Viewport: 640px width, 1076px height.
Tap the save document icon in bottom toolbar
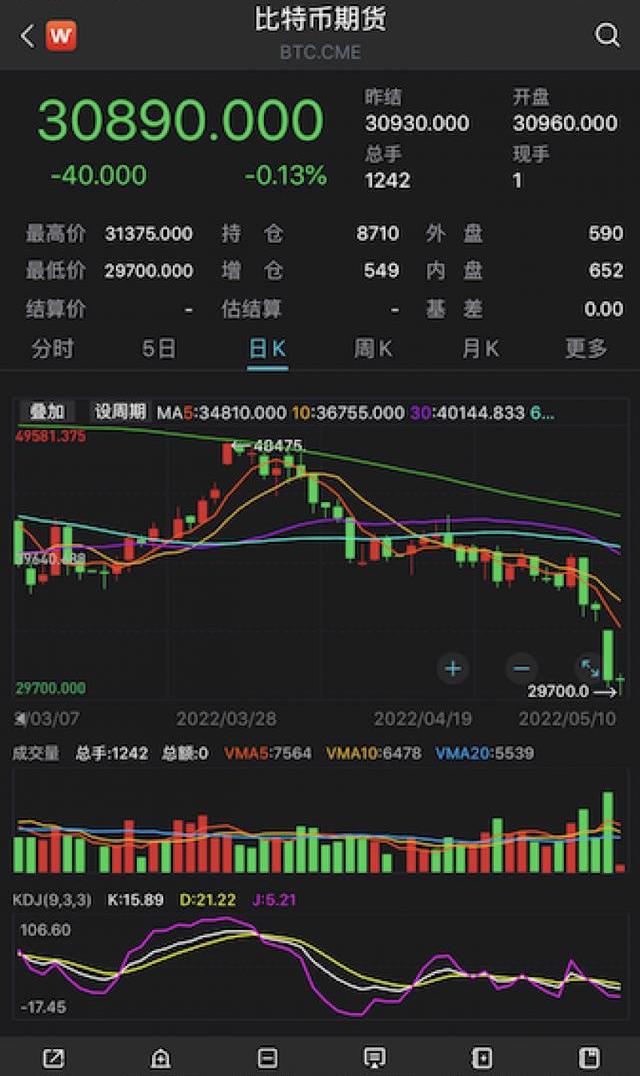click(x=589, y=1057)
